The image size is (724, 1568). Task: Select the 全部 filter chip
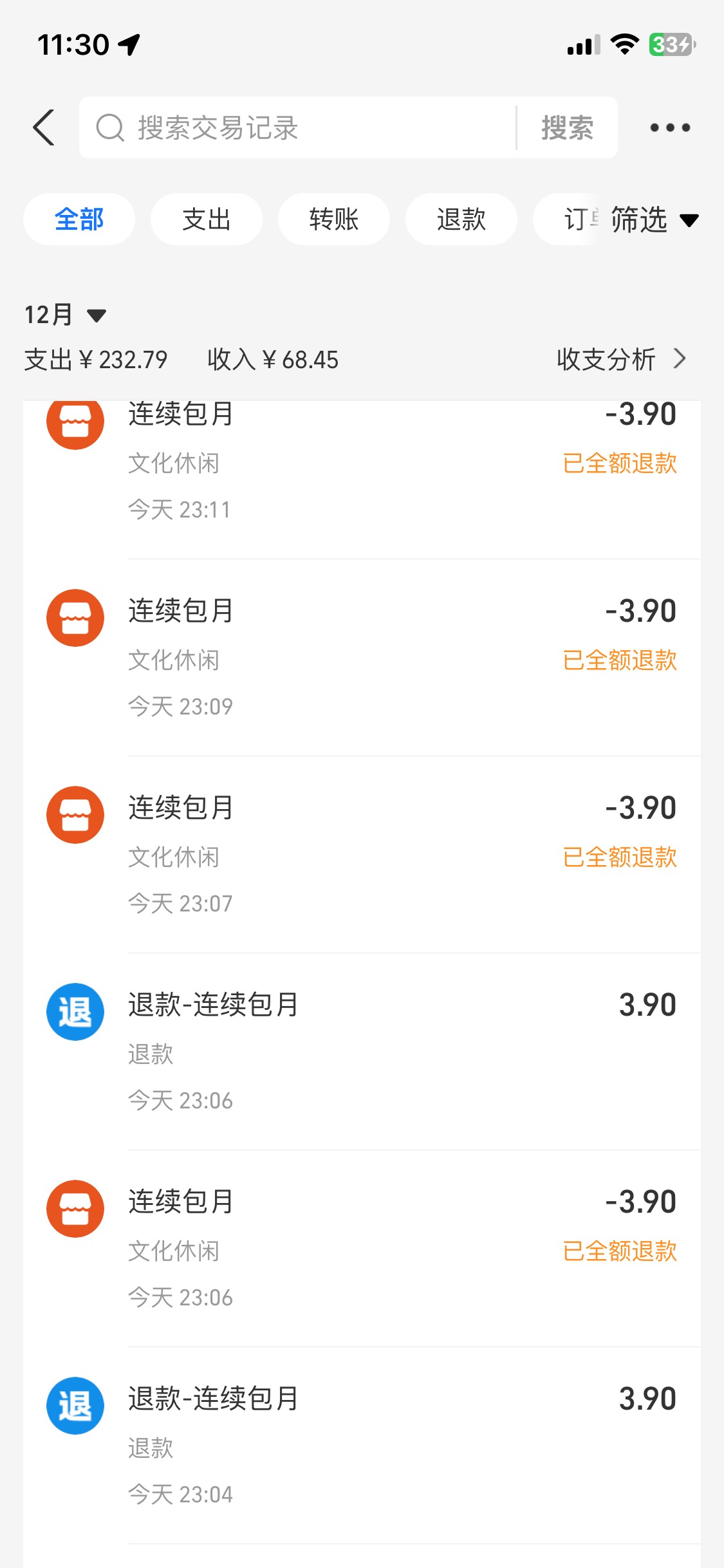[x=79, y=219]
